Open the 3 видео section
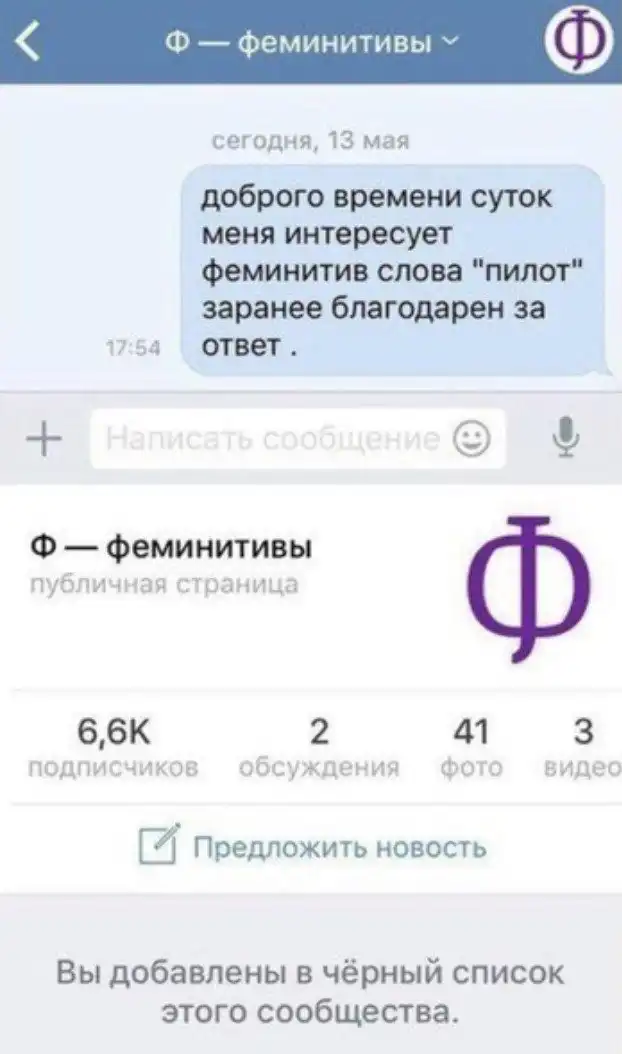Viewport: 622px width, 1054px height. (583, 747)
